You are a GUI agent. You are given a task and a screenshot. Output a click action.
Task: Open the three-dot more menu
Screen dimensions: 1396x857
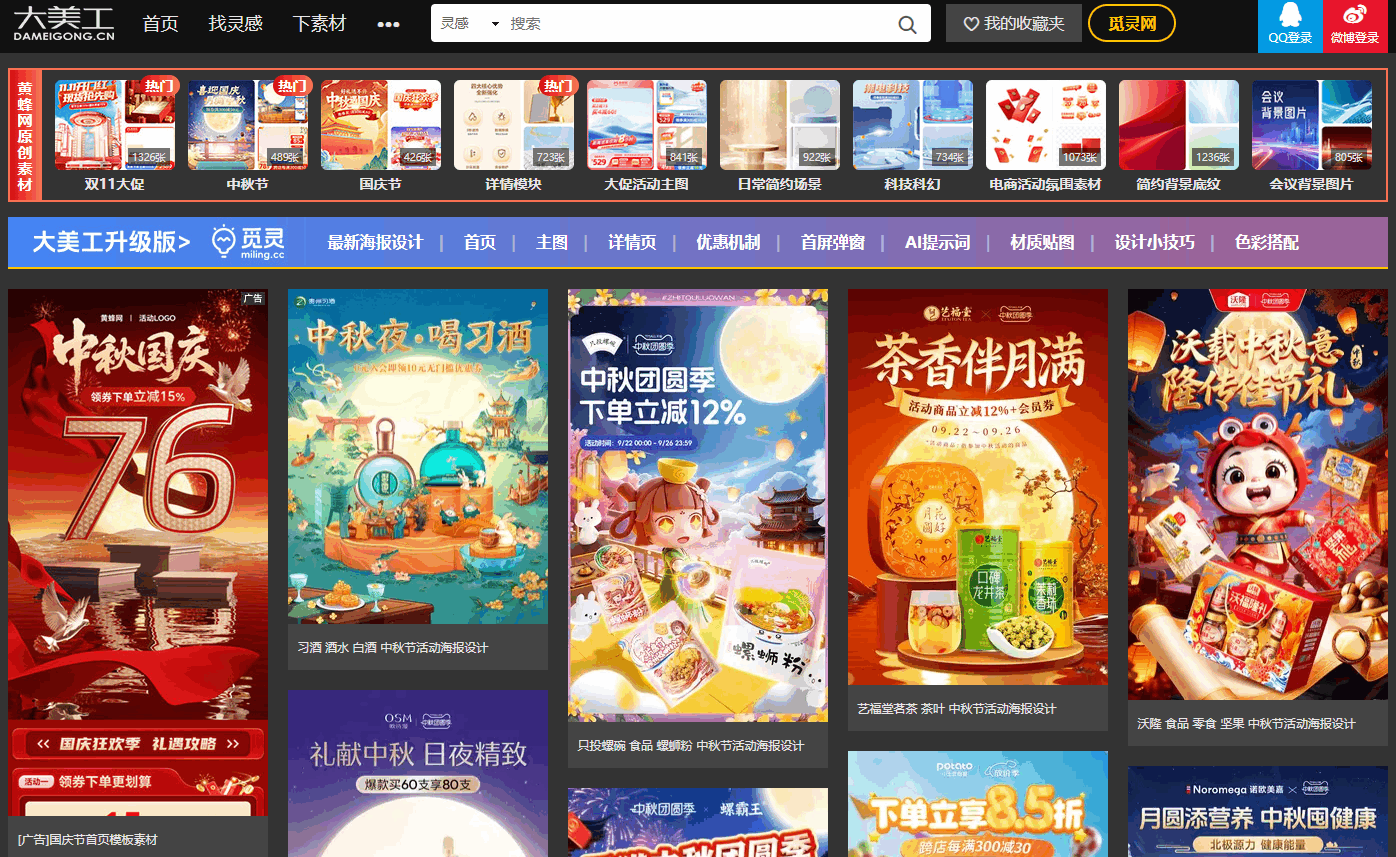[388, 24]
